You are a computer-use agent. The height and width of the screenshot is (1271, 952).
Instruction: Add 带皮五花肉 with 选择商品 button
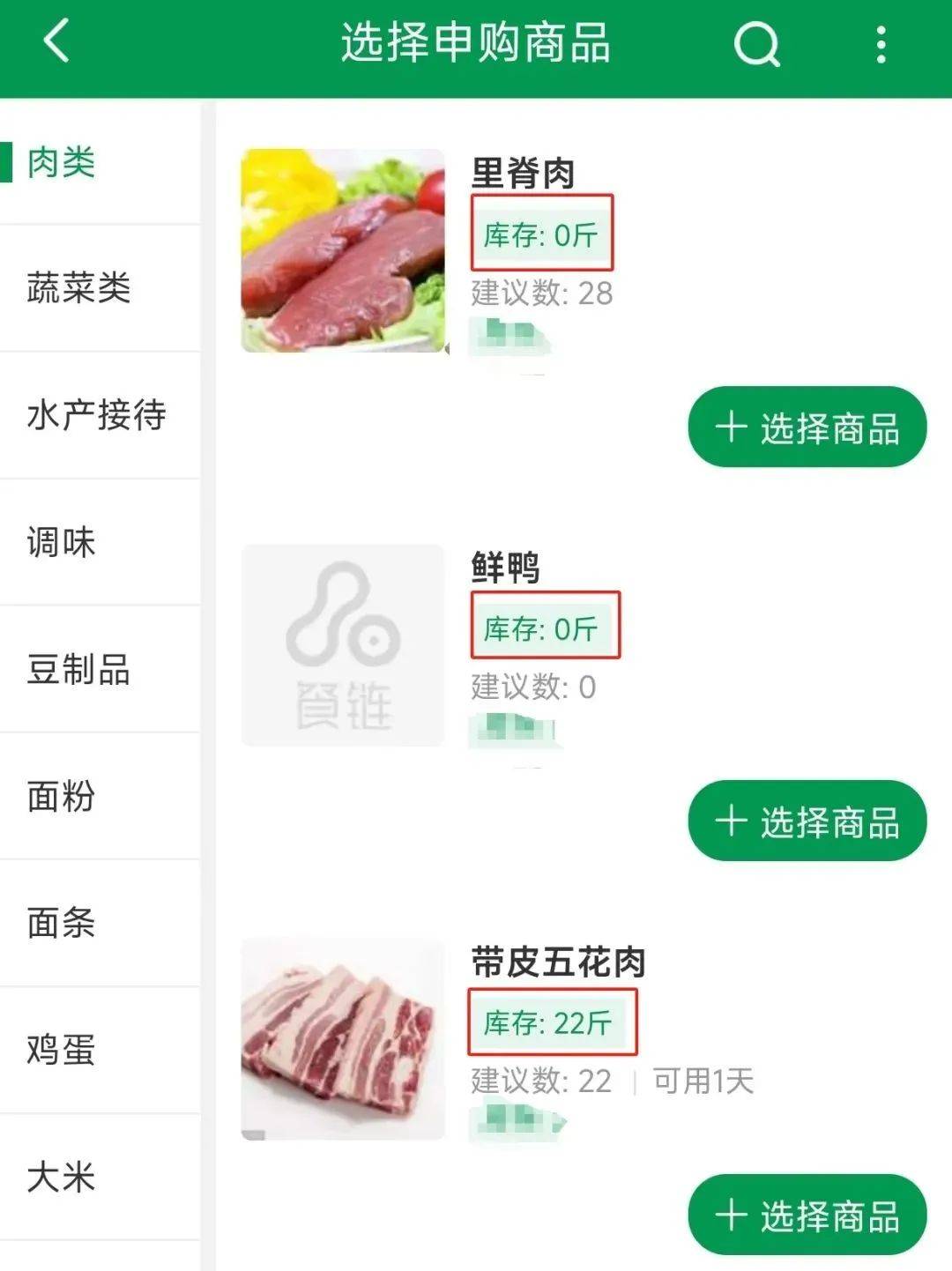point(807,1215)
